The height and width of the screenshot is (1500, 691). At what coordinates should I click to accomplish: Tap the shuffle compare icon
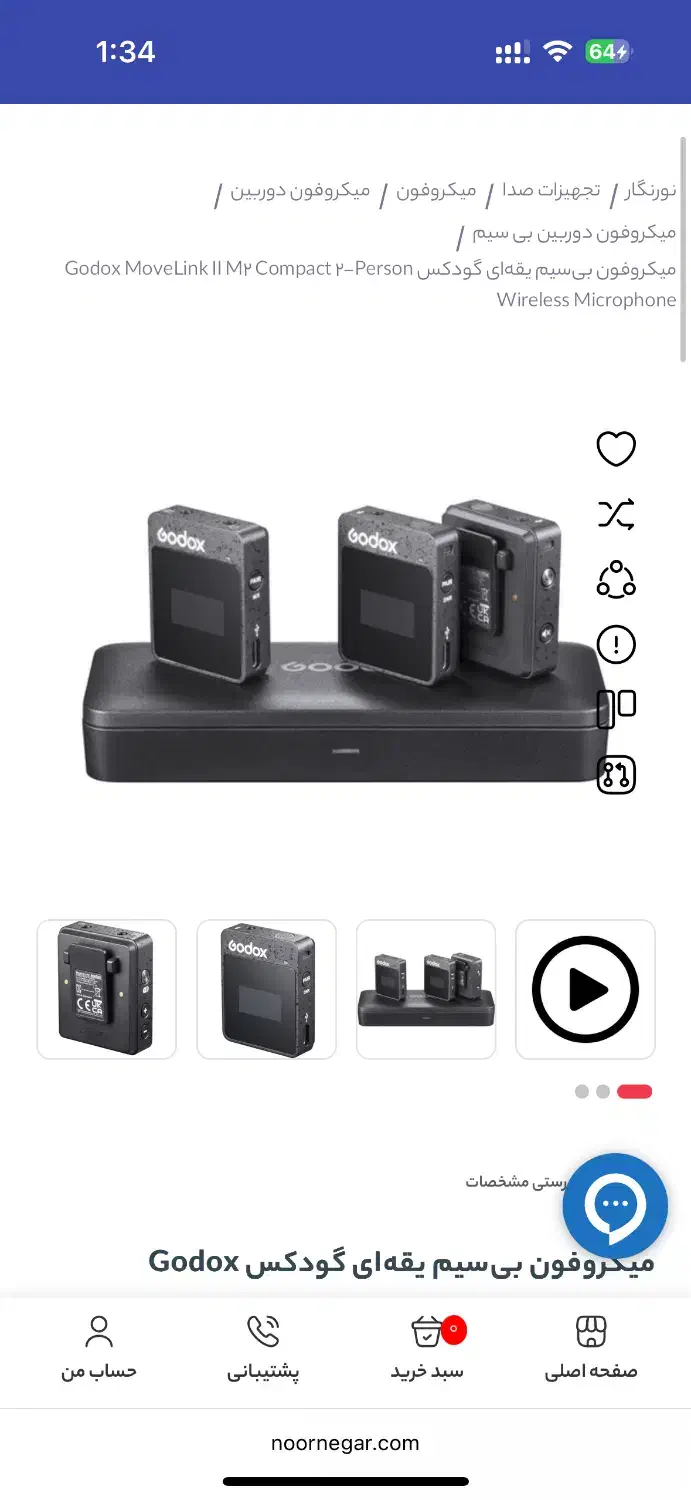616,514
